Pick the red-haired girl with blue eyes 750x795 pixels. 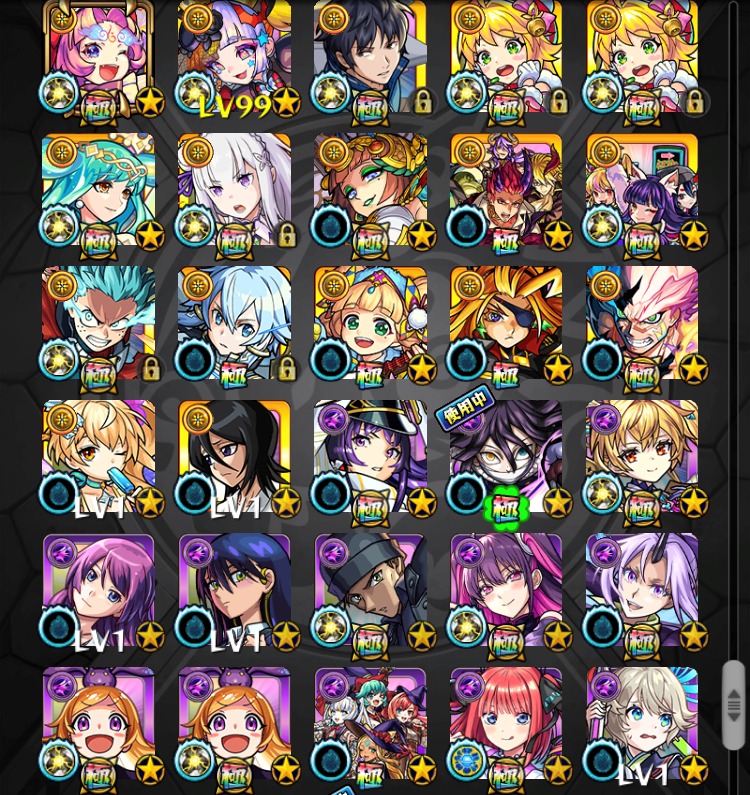pyautogui.click(x=506, y=724)
